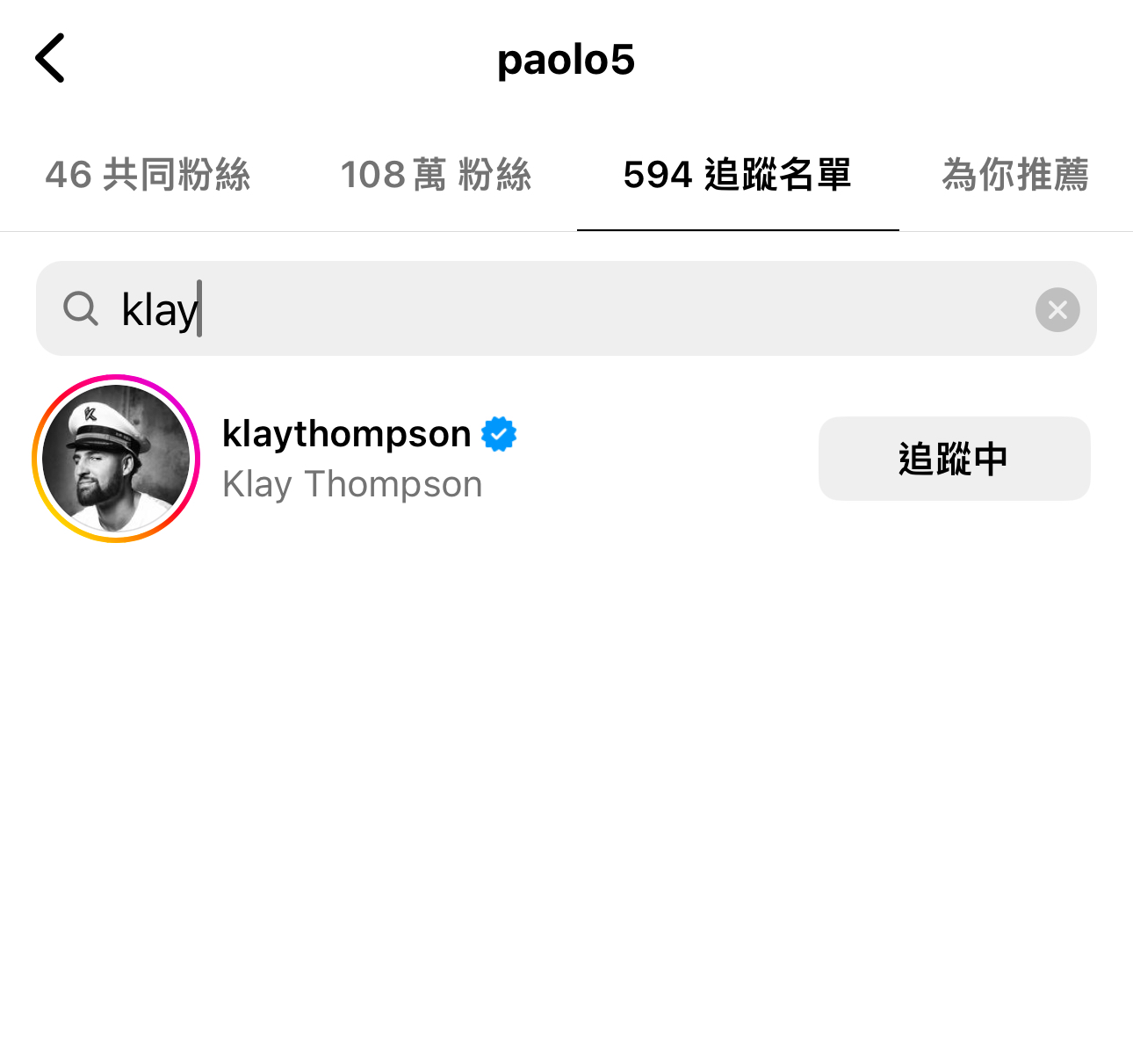Screen dimensions: 1133x1064
Task: Go back from paolo5's list
Action: 50,59
